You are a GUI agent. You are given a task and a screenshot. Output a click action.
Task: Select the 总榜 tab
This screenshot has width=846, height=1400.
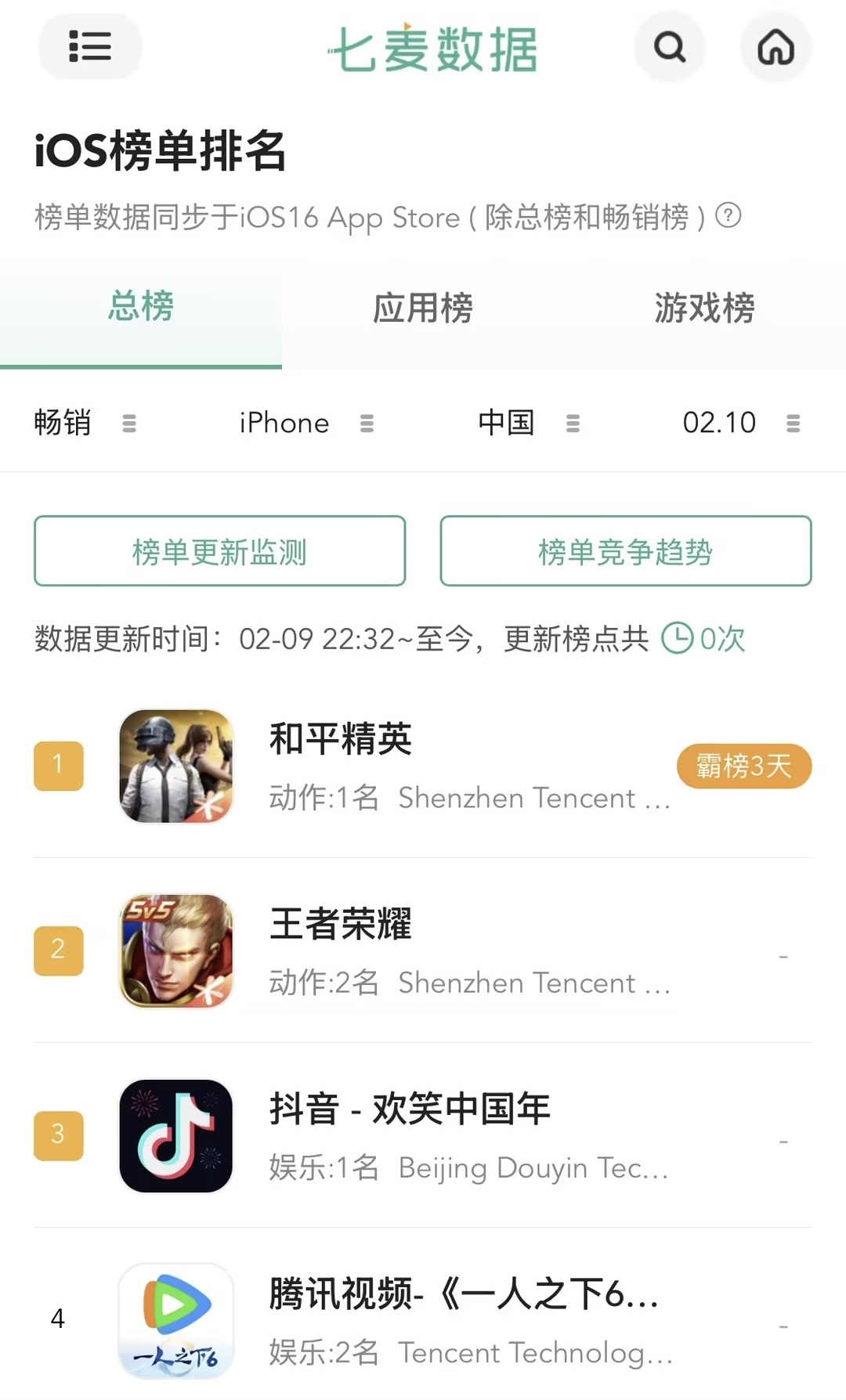pos(139,310)
